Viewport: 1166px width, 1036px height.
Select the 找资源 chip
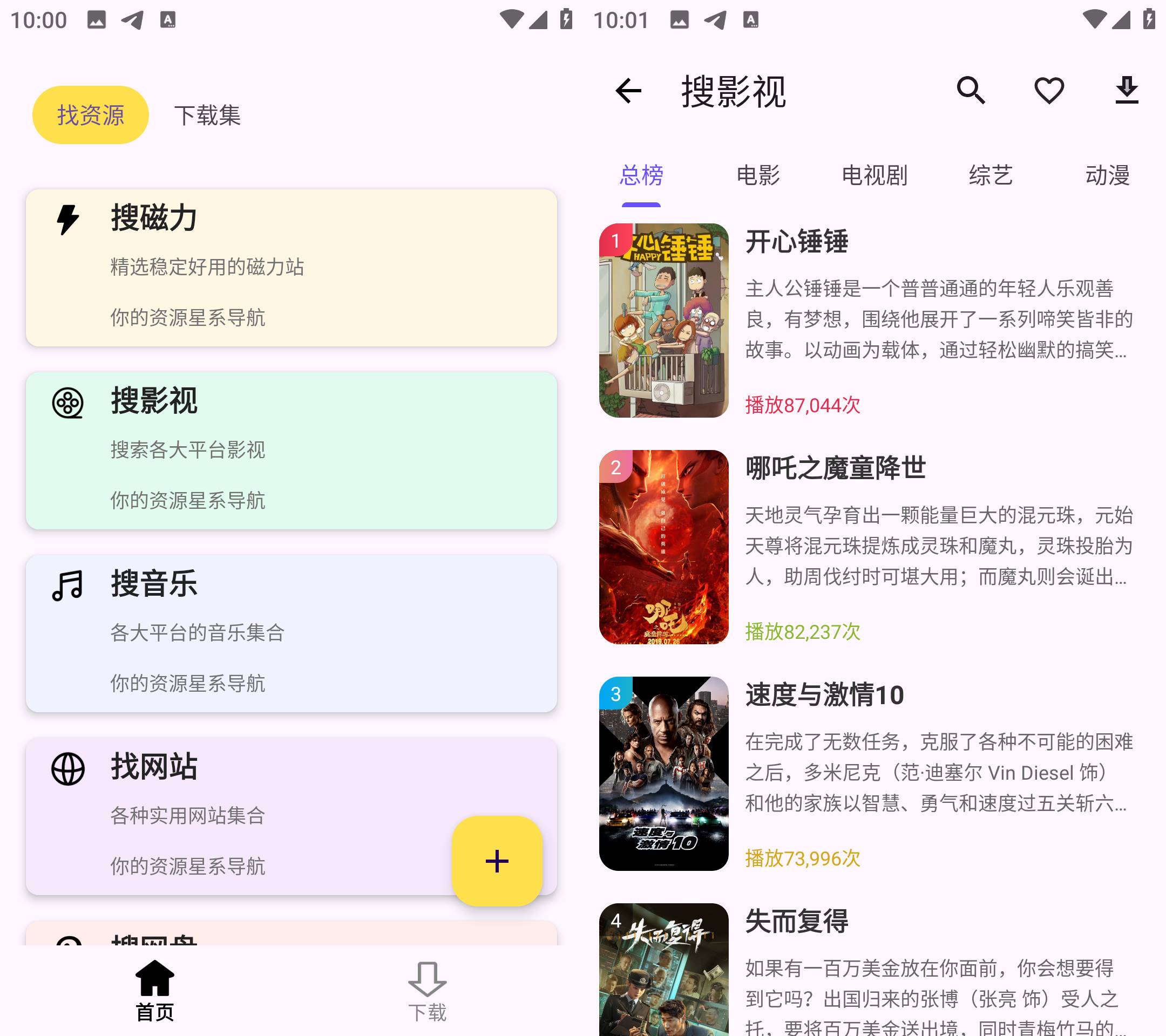coord(90,115)
